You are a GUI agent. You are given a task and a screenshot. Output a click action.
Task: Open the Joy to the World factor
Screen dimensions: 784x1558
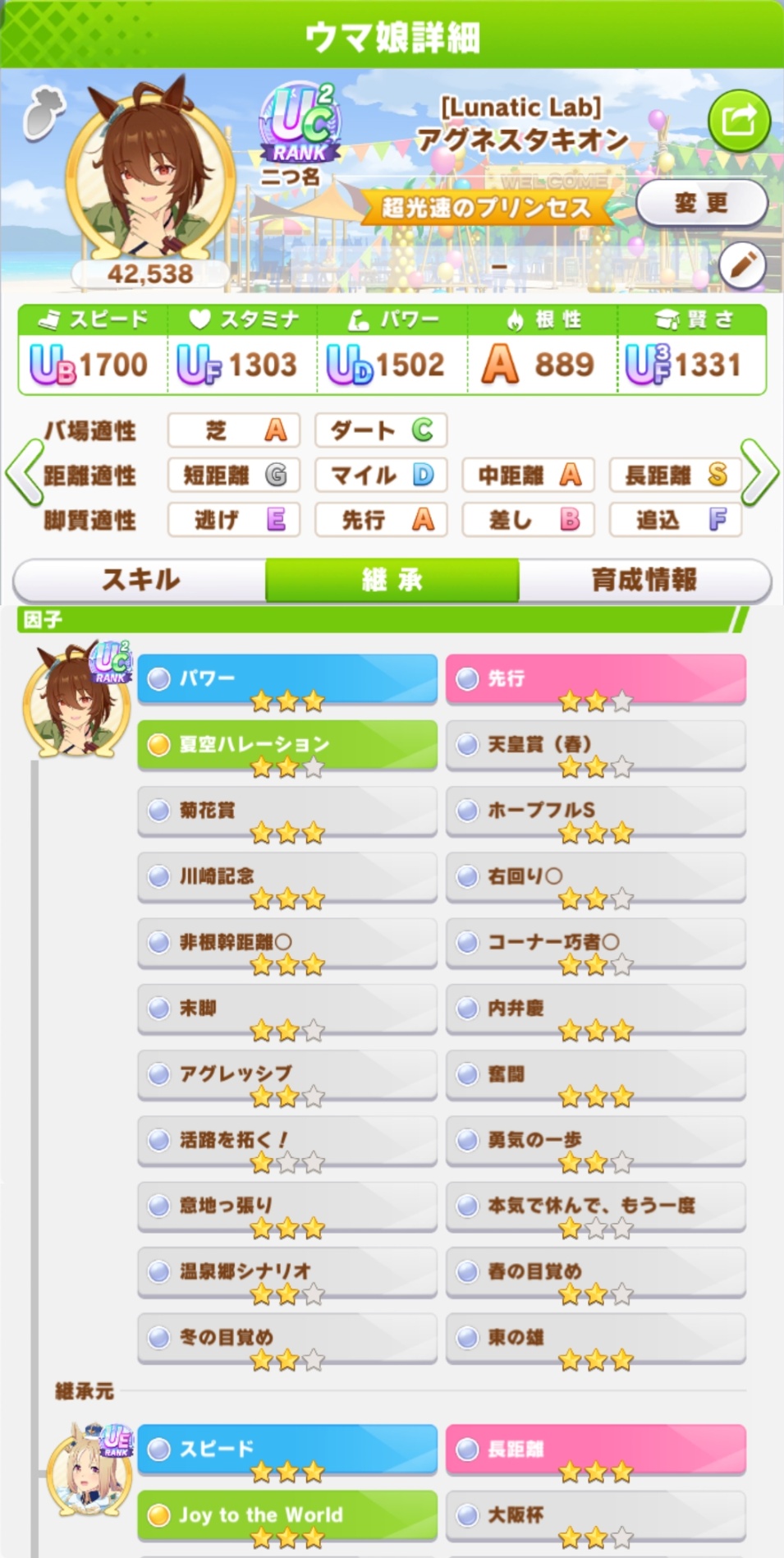pos(287,1515)
